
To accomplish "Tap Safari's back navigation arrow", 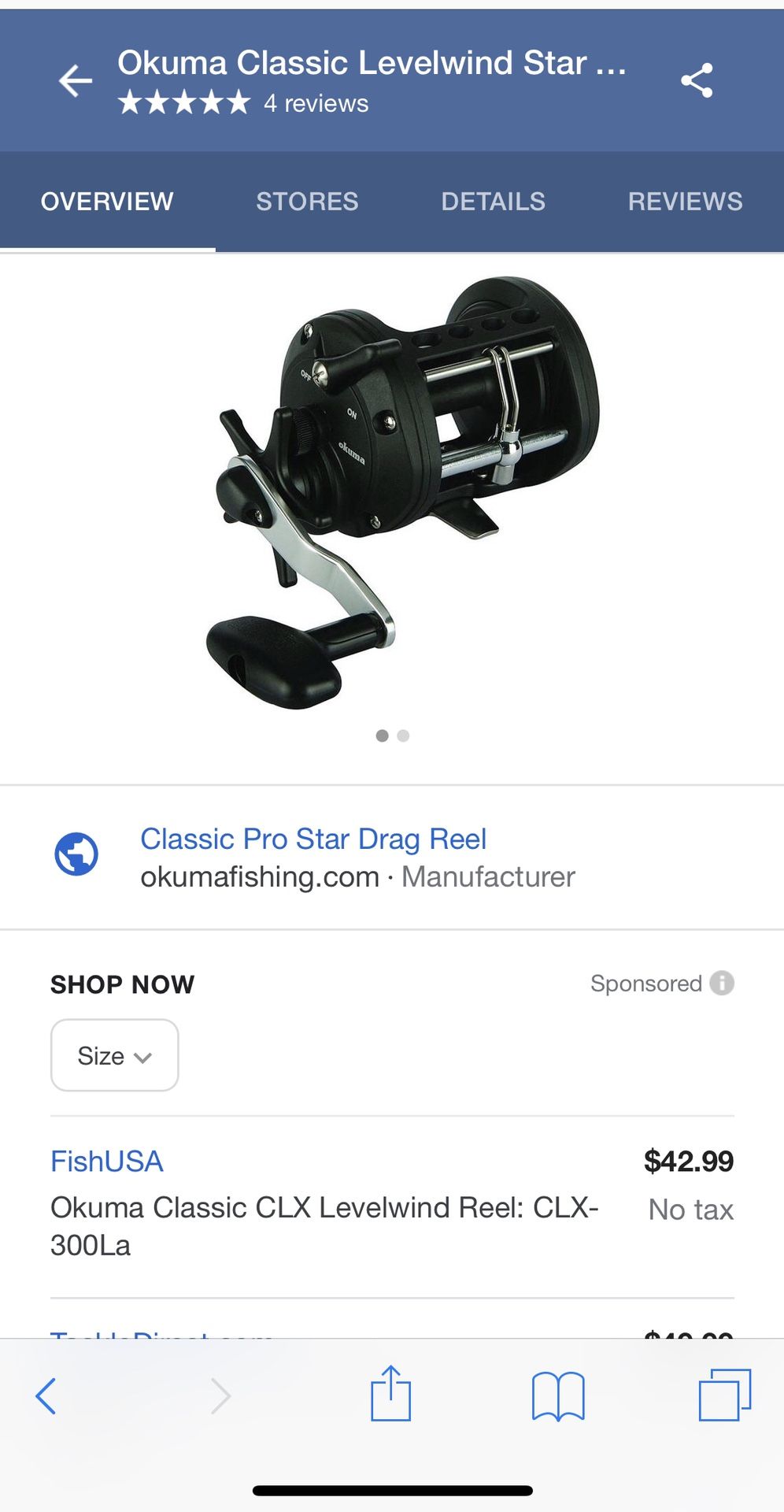I will (46, 1395).
